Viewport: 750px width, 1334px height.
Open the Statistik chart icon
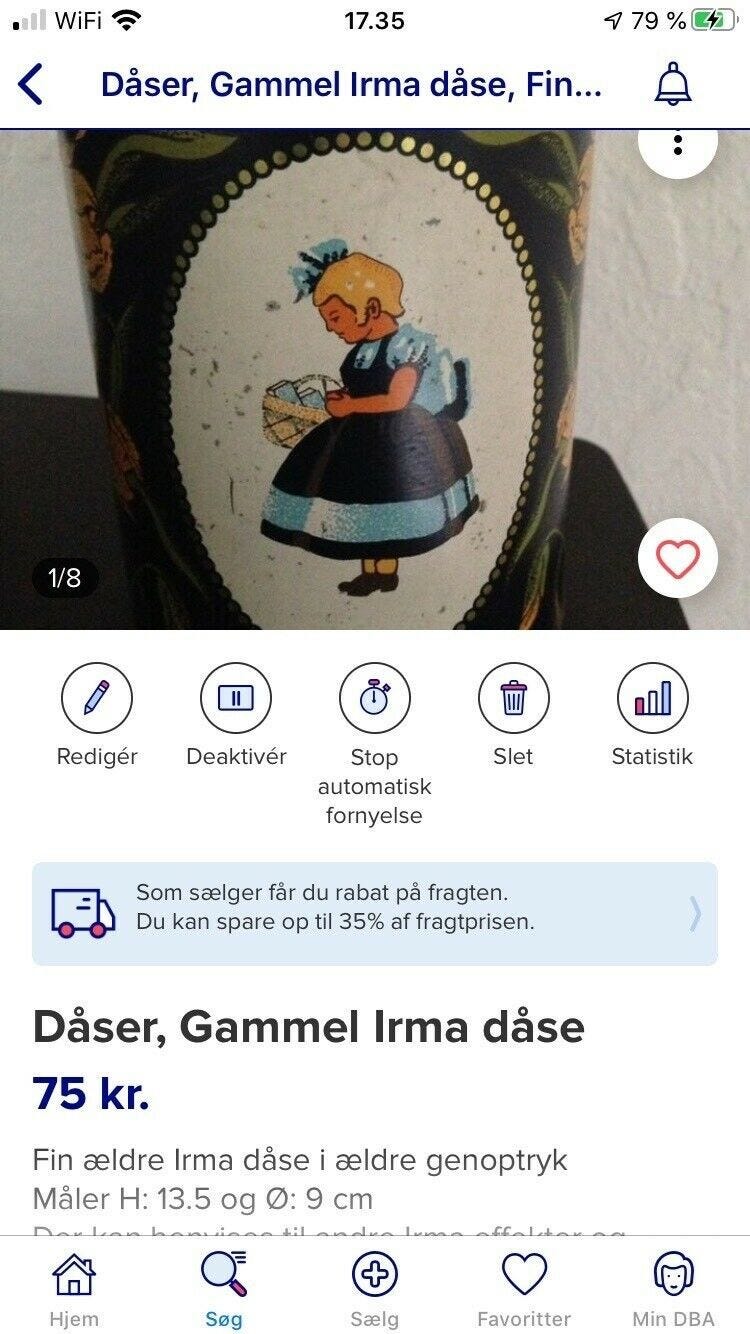click(x=653, y=697)
